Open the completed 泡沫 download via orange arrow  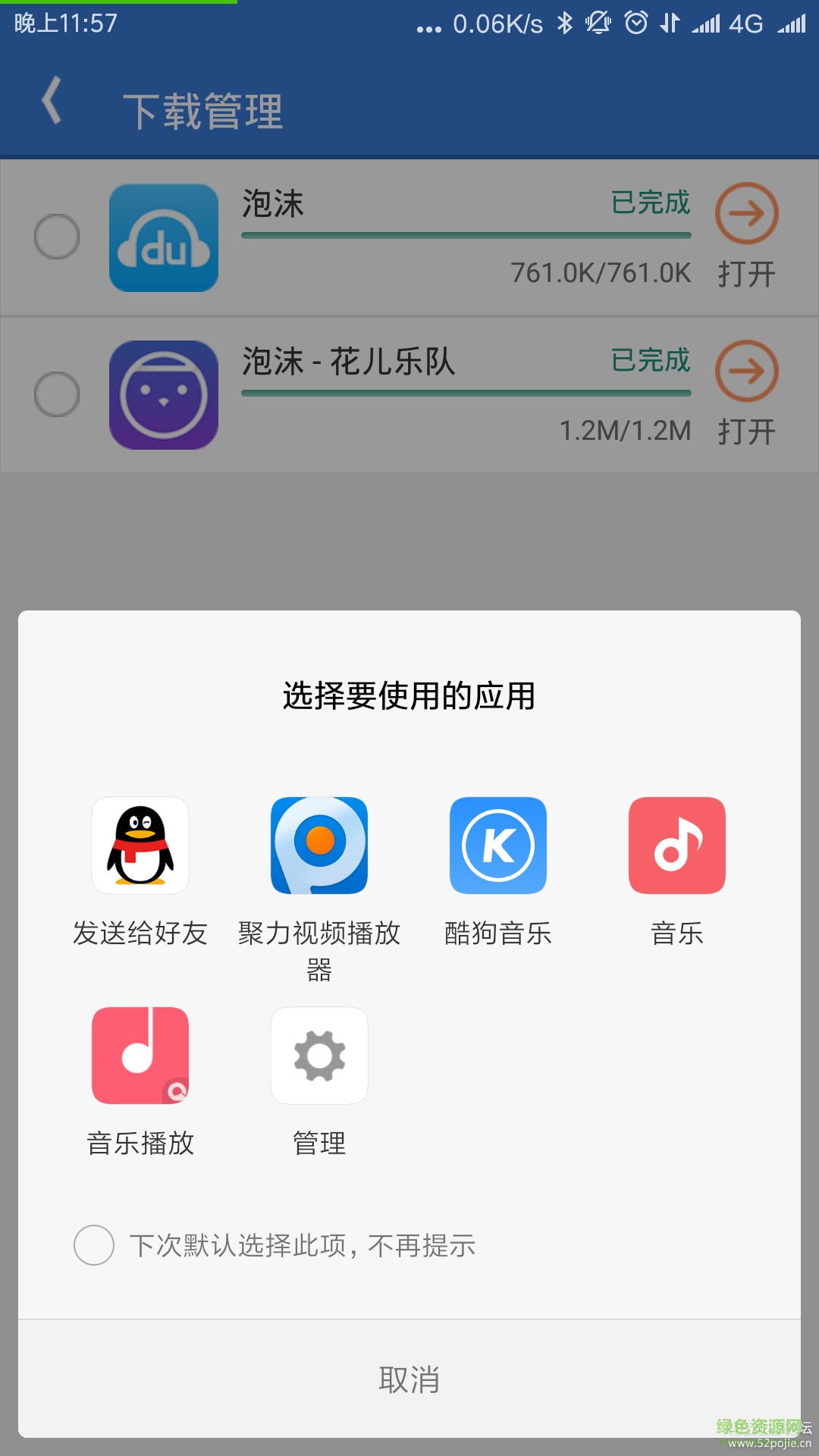tap(746, 215)
